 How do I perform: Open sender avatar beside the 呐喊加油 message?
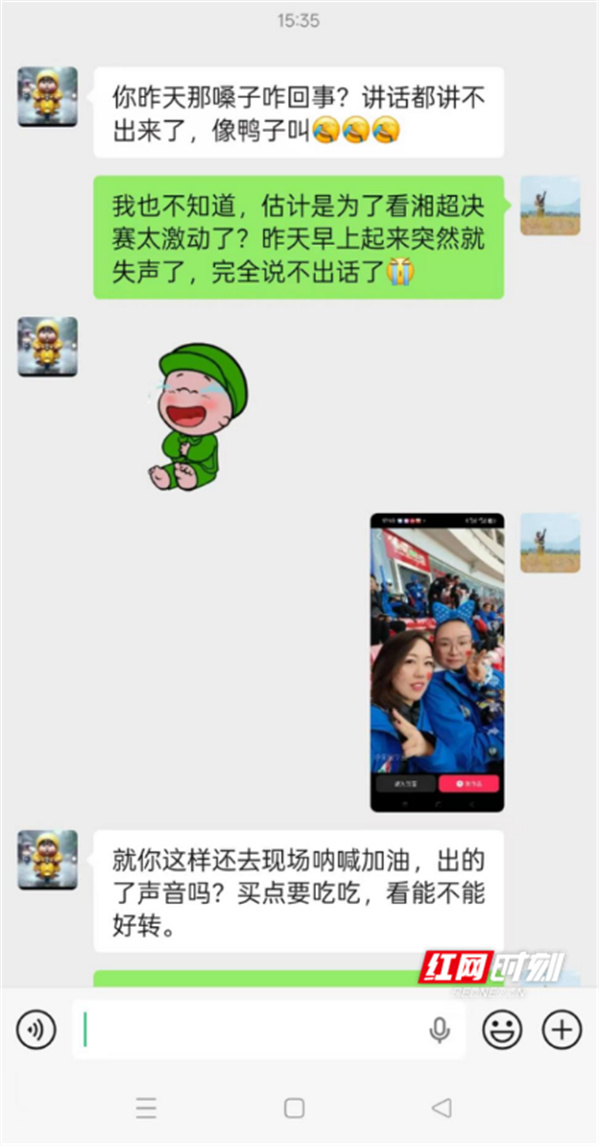point(48,859)
